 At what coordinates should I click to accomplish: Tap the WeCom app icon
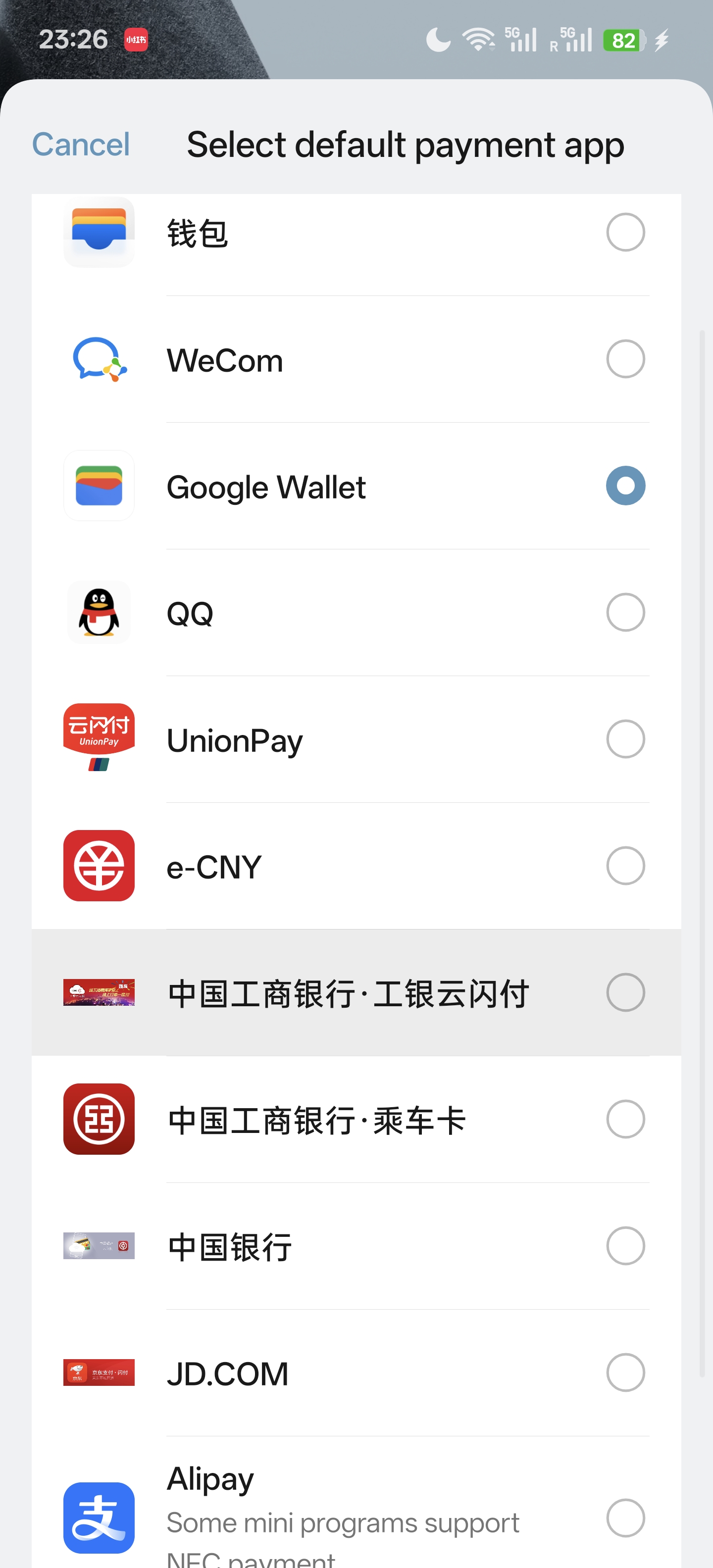click(99, 359)
